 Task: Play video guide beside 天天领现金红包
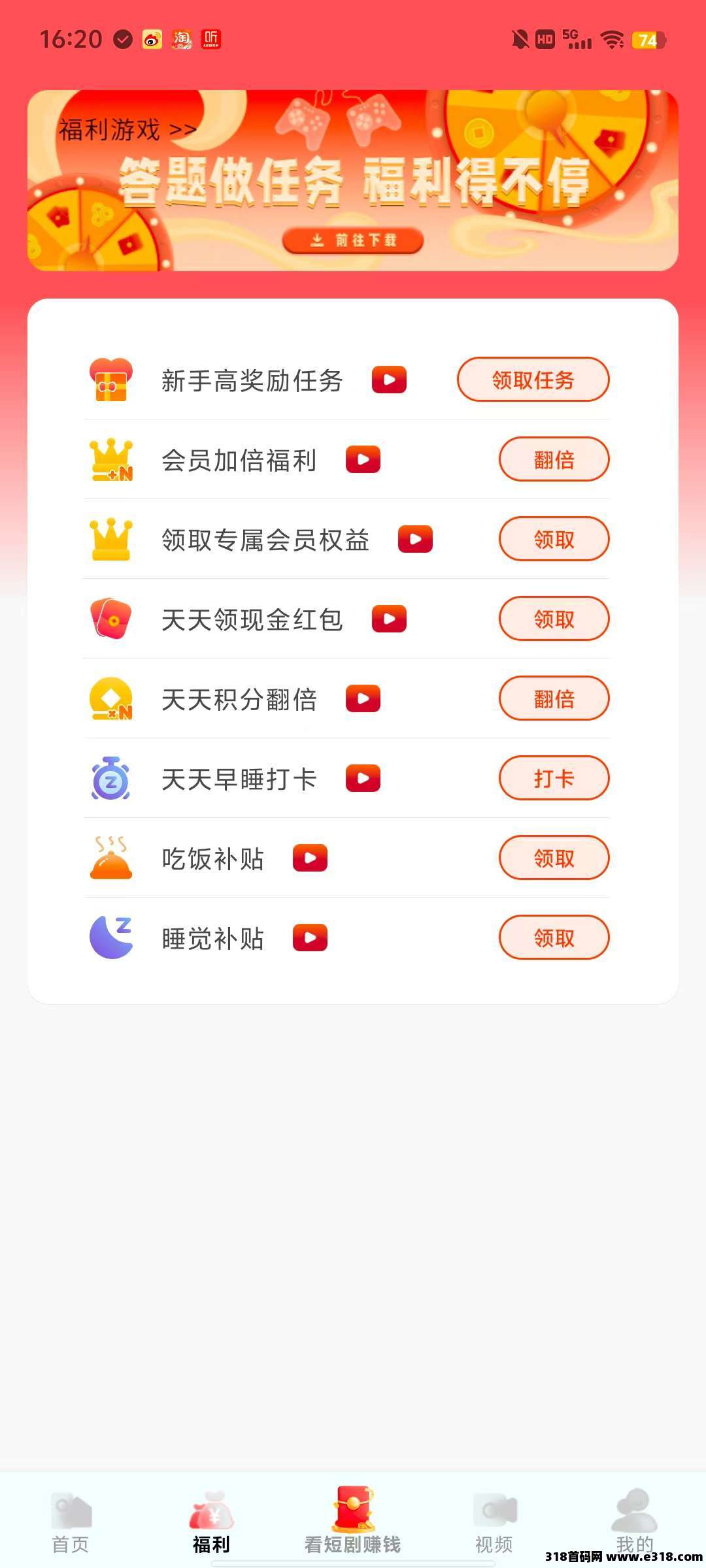[x=389, y=619]
